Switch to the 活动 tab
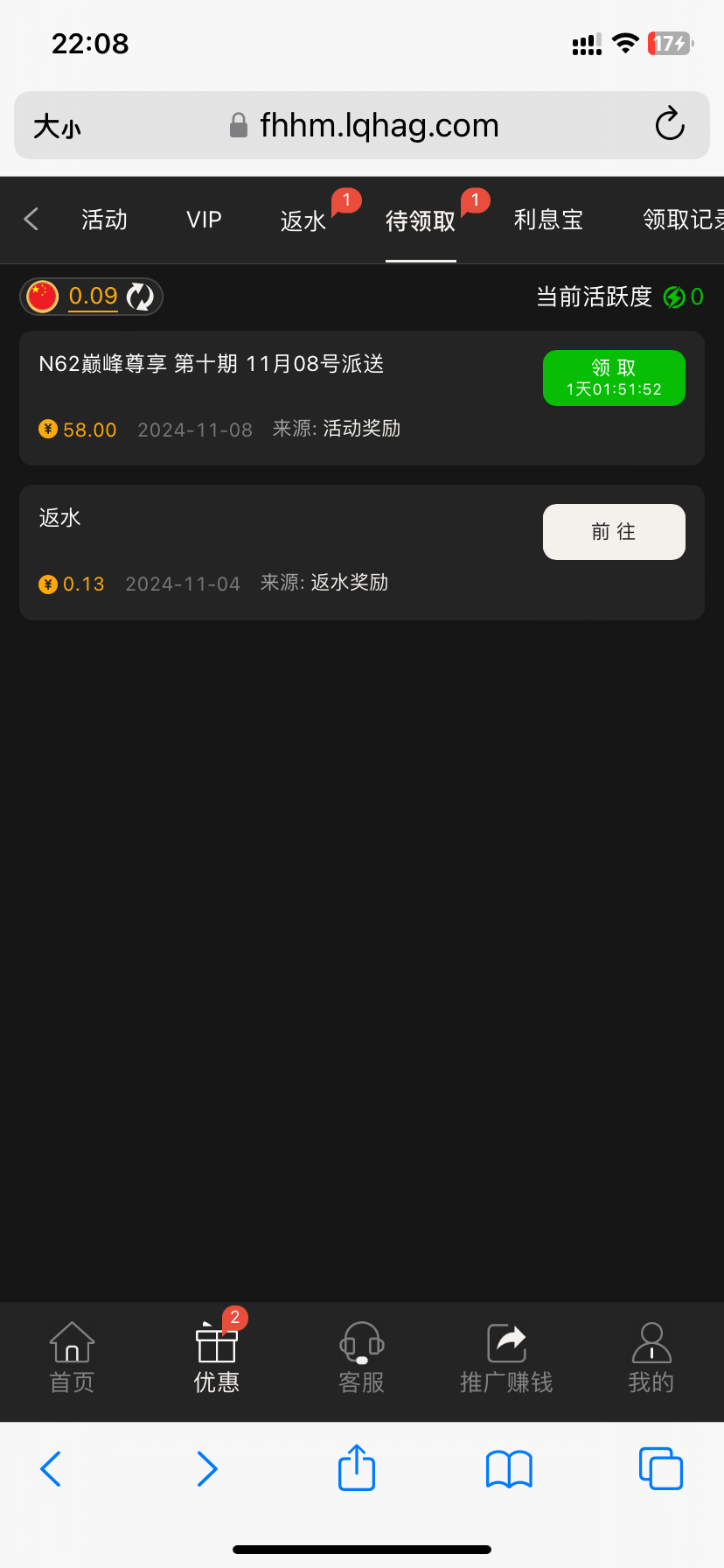 104,220
